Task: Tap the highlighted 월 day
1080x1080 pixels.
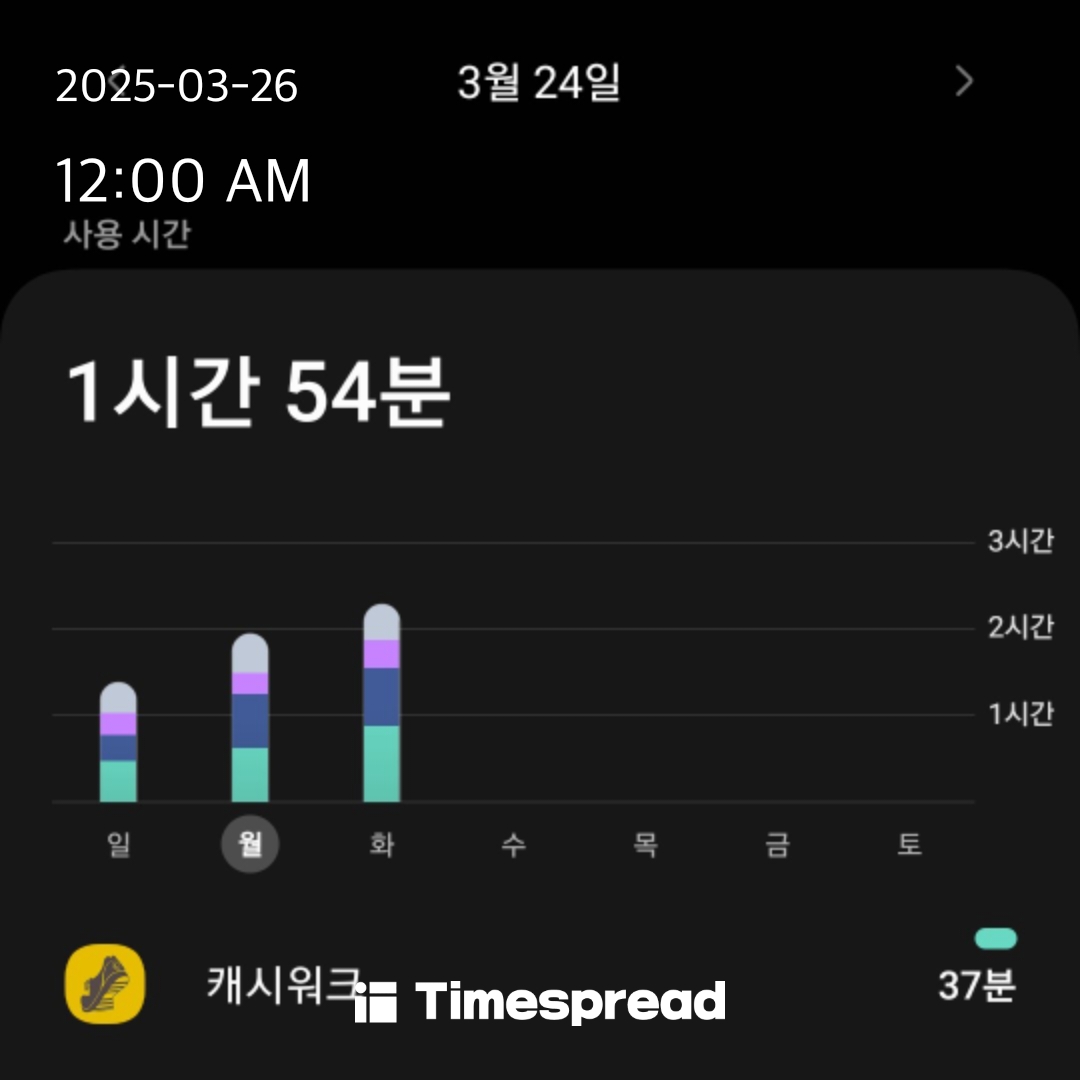Action: (x=250, y=845)
